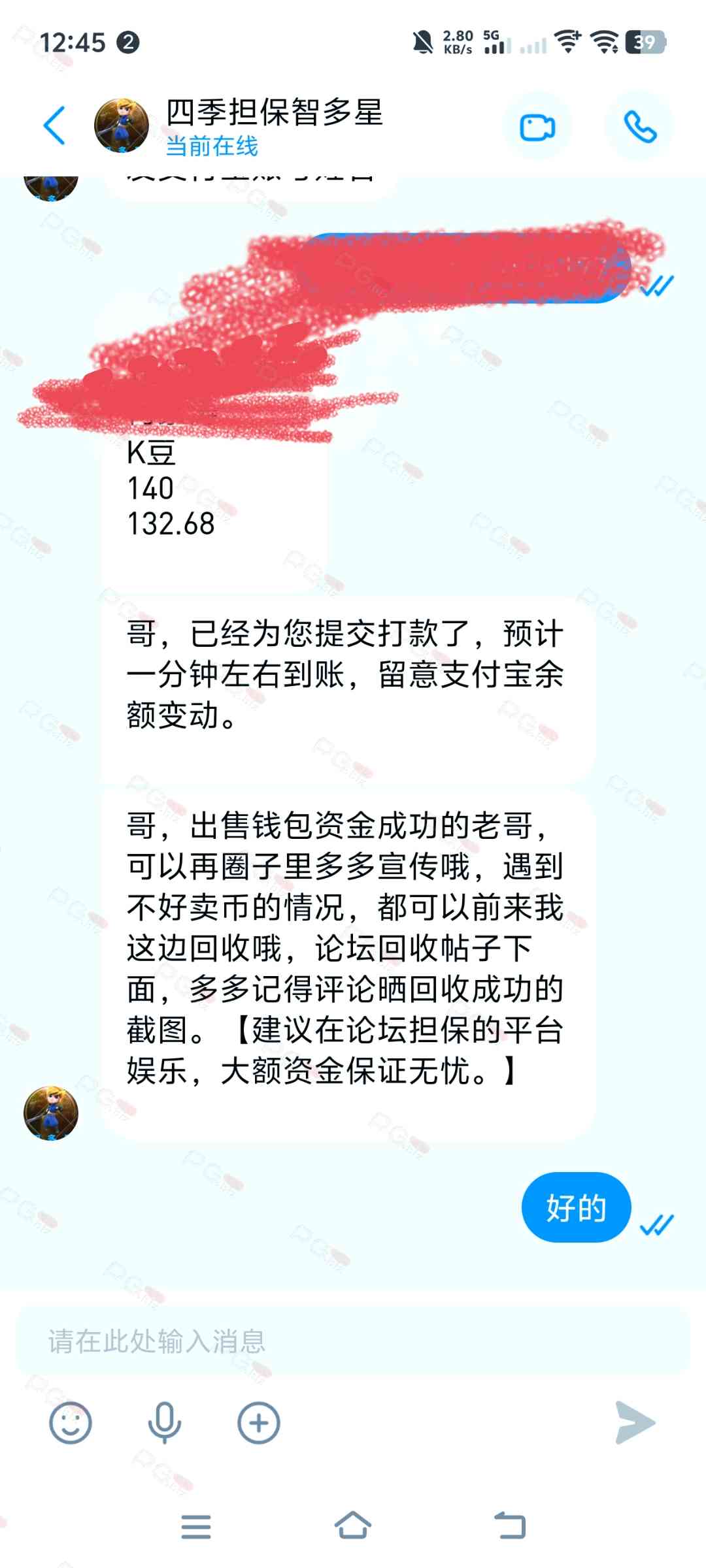Screen dimensions: 706x1568
Task: Tap the sender avatar beside last message
Action: [51, 1113]
